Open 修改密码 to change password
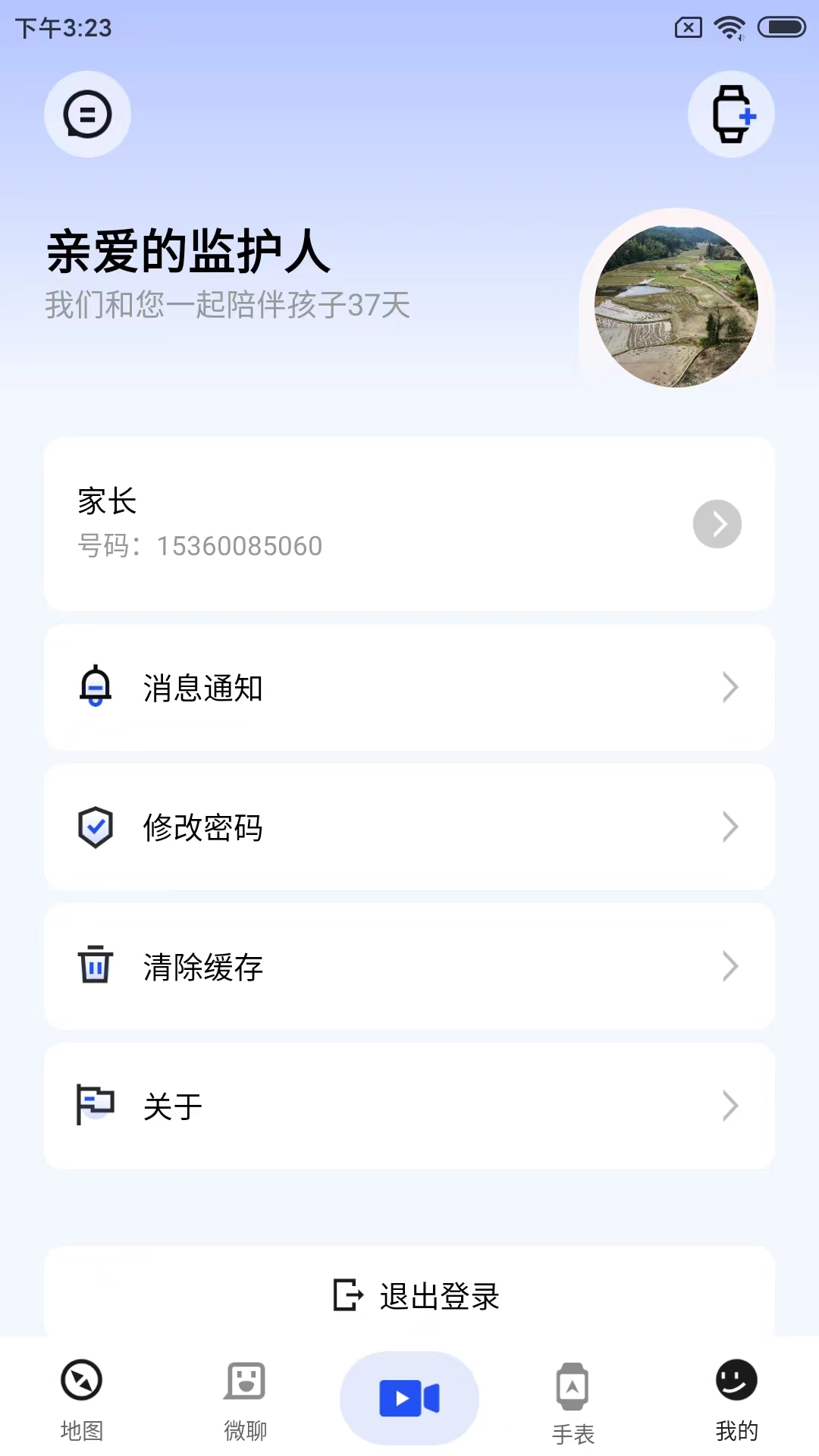This screenshot has width=819, height=1456. (409, 827)
